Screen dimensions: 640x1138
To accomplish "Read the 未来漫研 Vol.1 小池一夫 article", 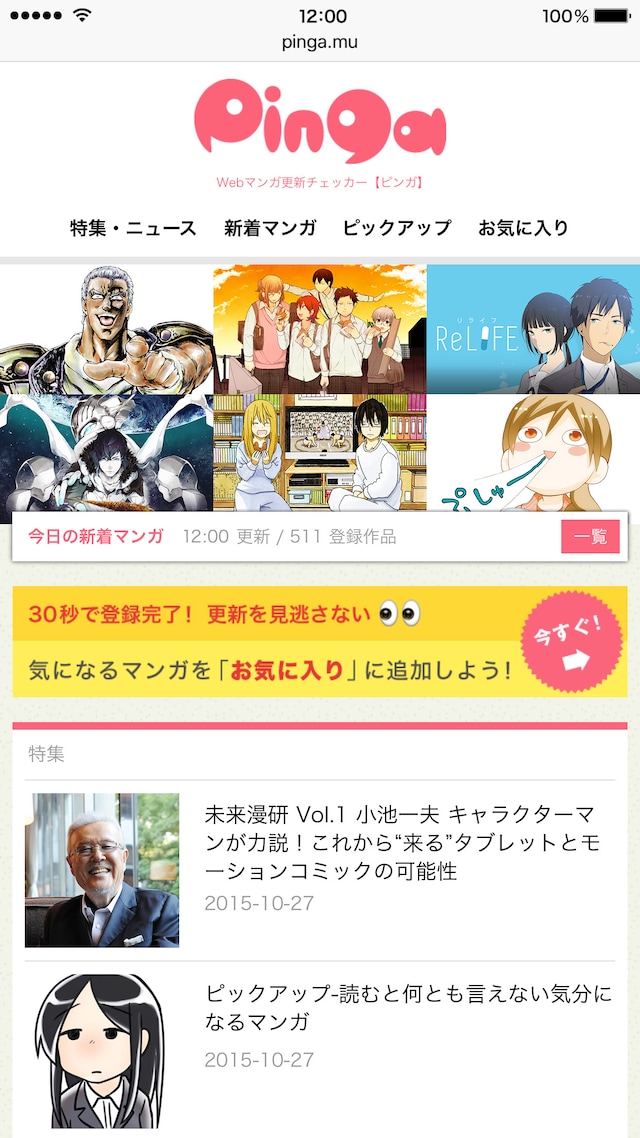I will (400, 842).
